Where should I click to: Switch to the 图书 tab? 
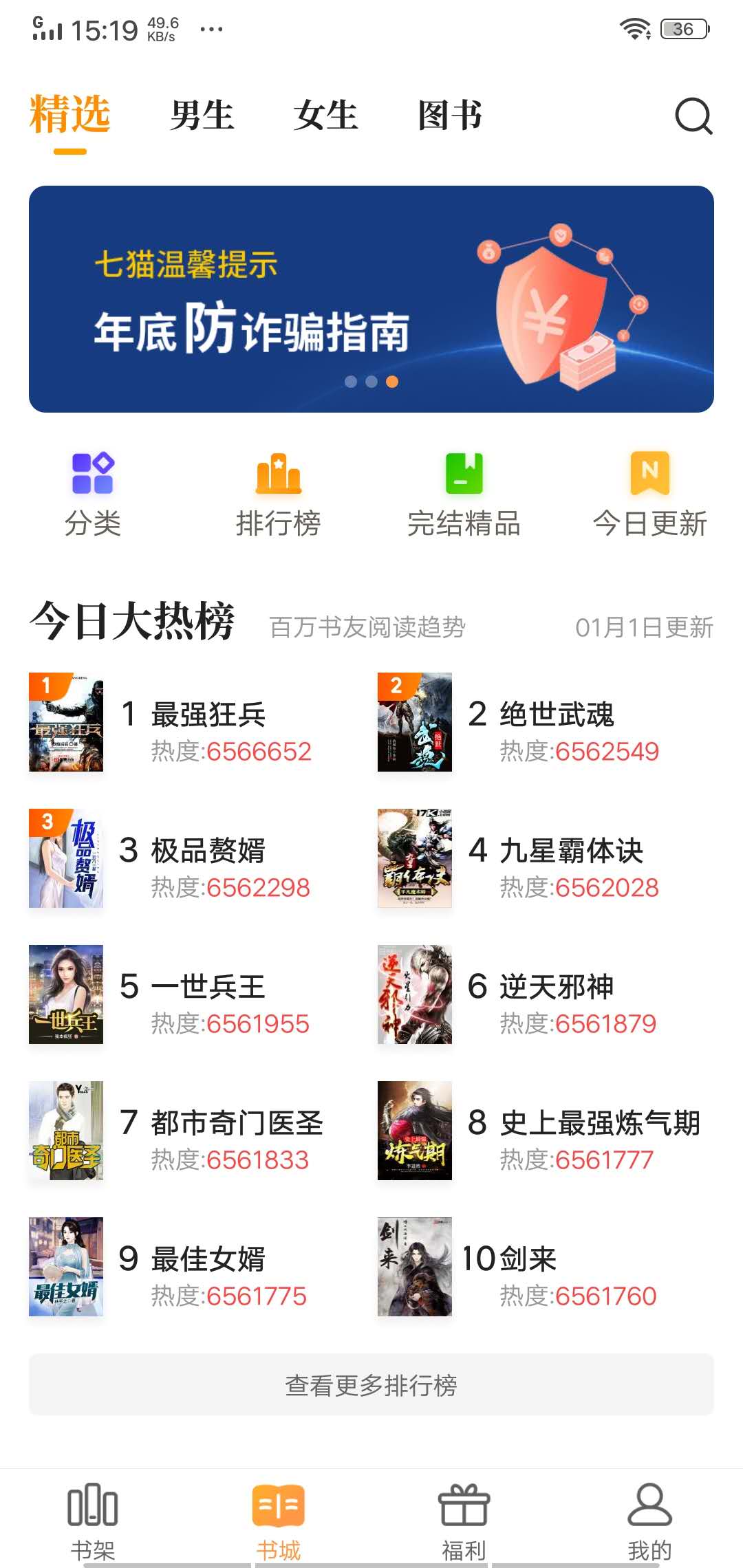click(449, 116)
